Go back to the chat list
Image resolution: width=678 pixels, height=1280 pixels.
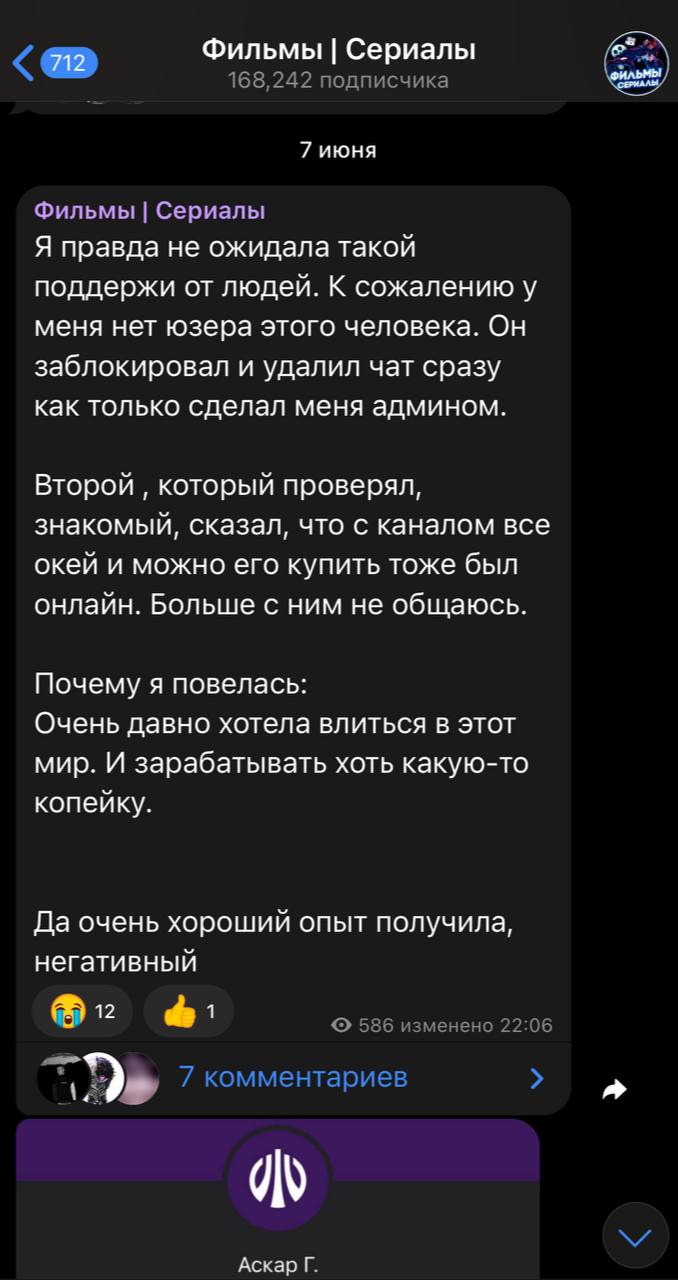(52, 63)
